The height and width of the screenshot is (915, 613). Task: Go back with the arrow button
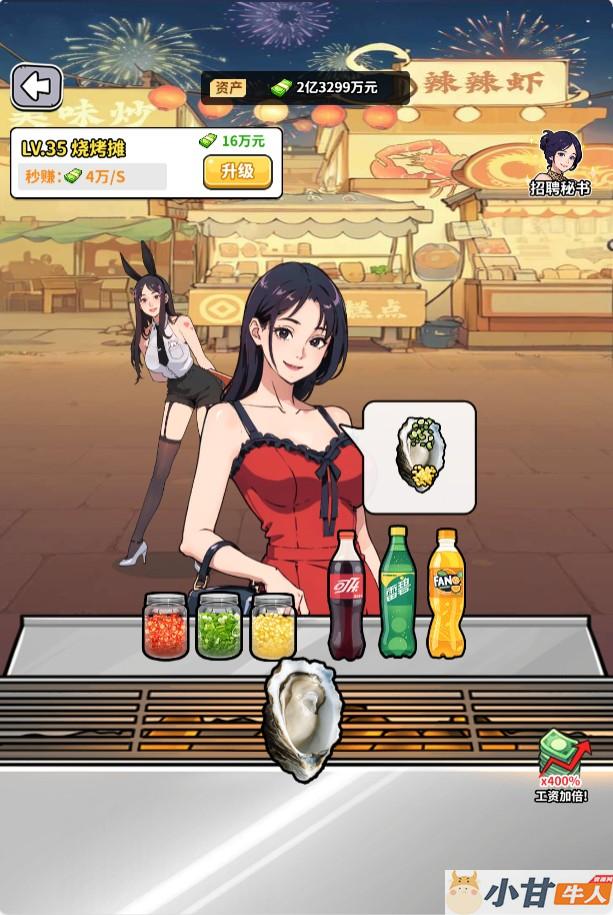tap(37, 87)
